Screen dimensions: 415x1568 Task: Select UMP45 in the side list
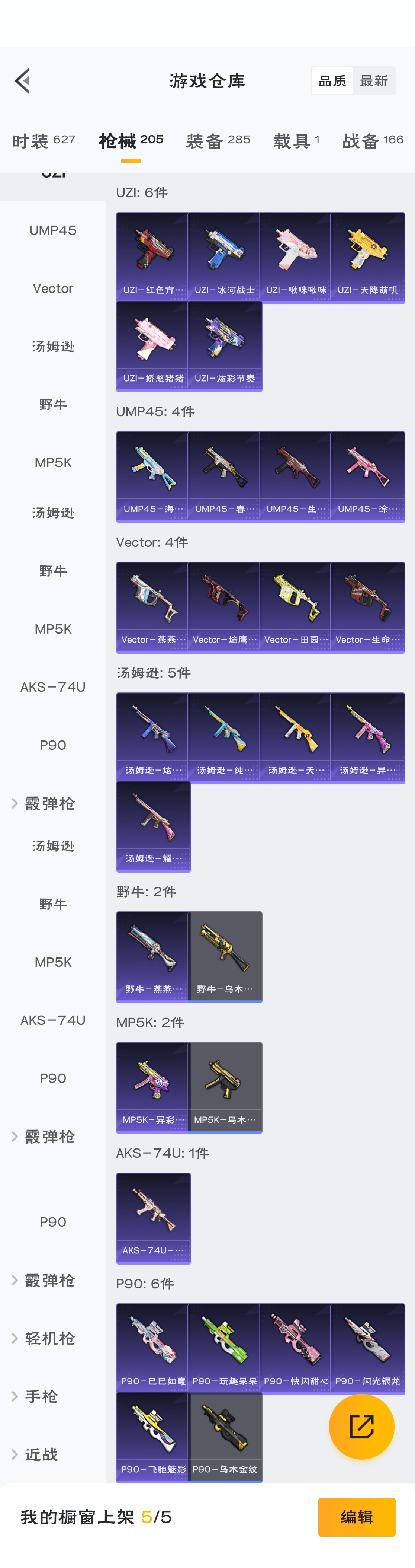pyautogui.click(x=53, y=231)
